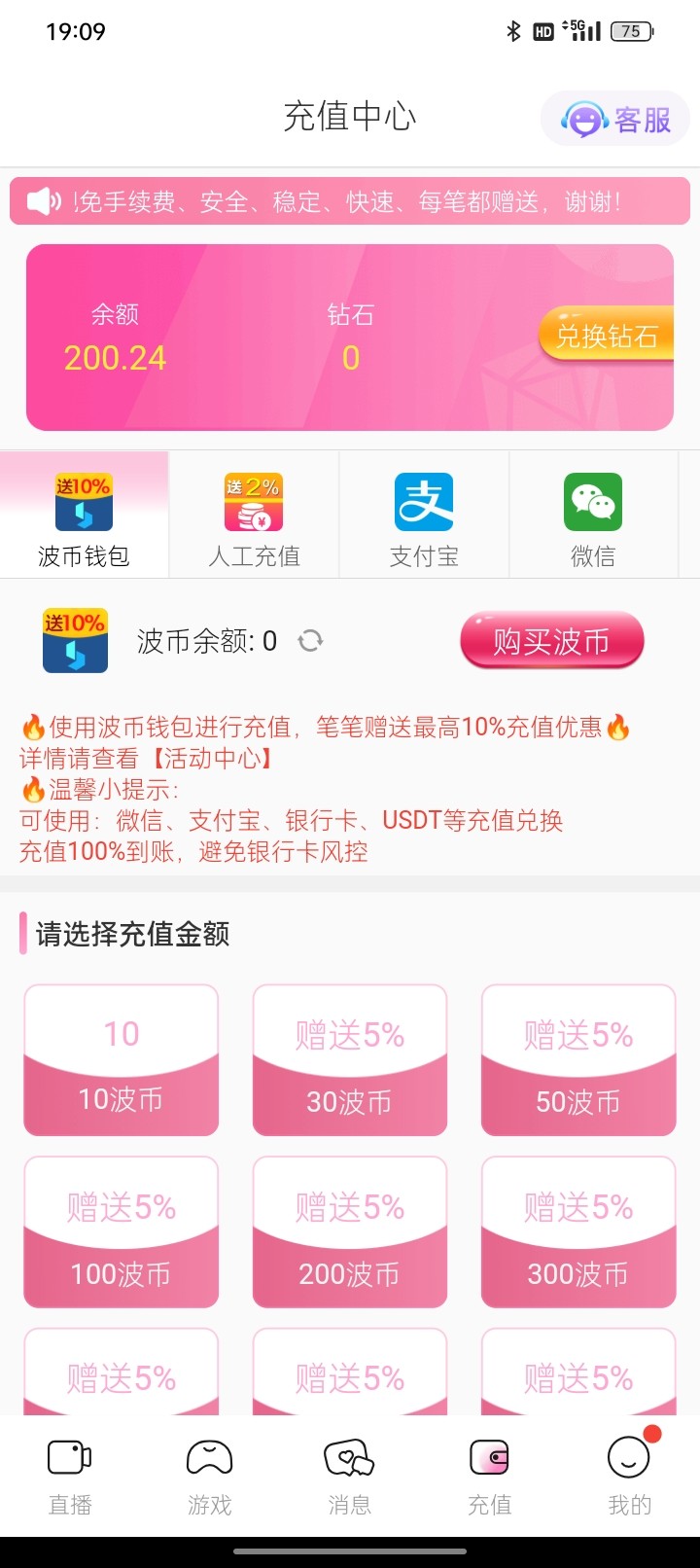Screen dimensions: 700x1568
Task: Choose 微信 as payment method
Action: coord(593,516)
